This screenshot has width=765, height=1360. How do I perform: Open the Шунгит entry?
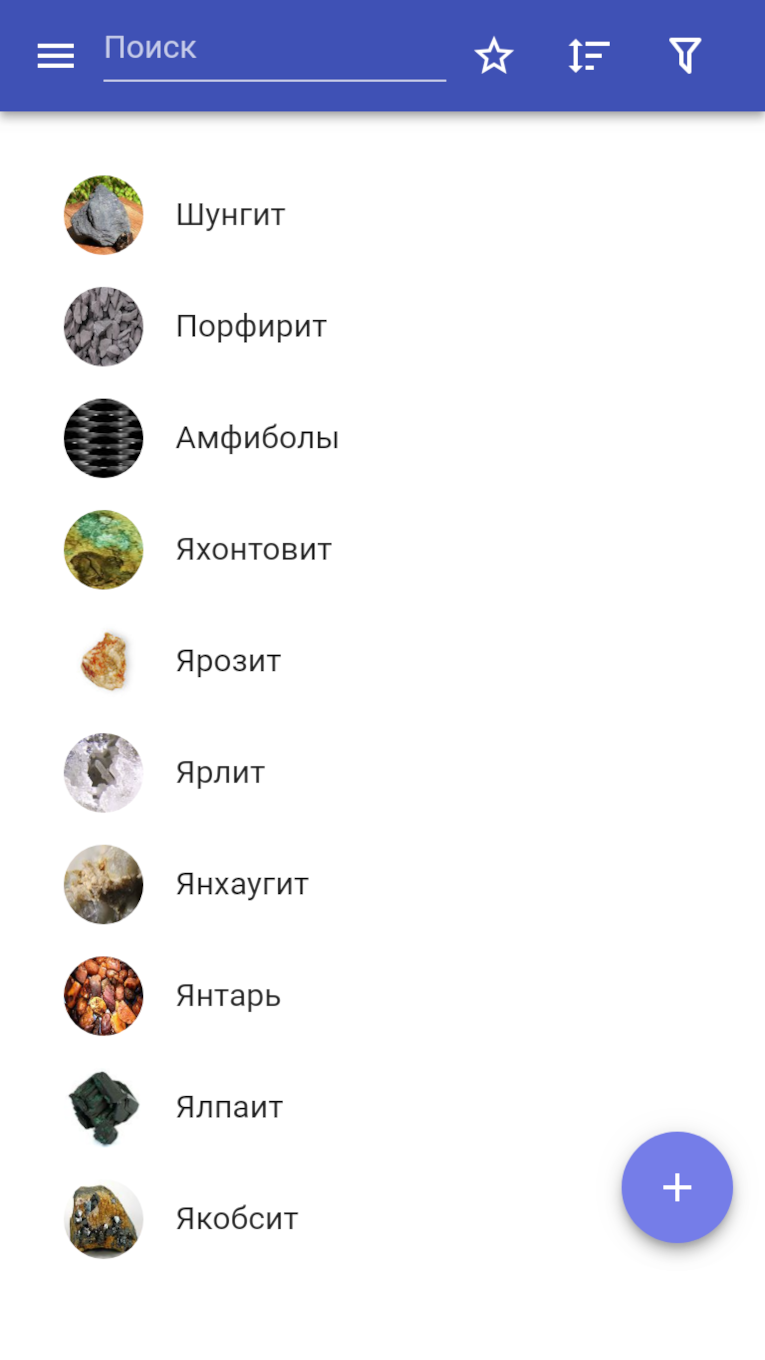(x=382, y=215)
